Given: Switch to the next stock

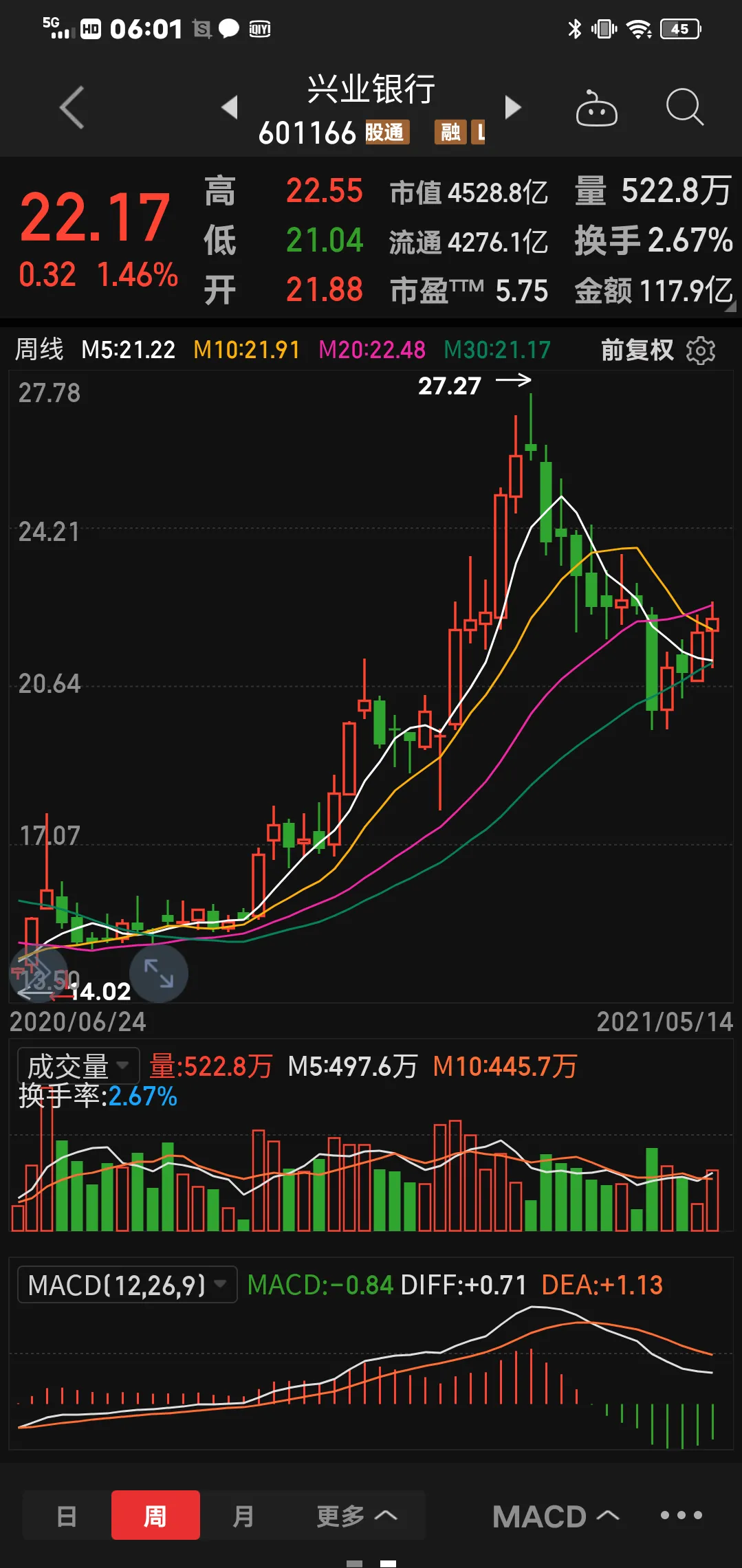Looking at the screenshot, I should pyautogui.click(x=513, y=107).
